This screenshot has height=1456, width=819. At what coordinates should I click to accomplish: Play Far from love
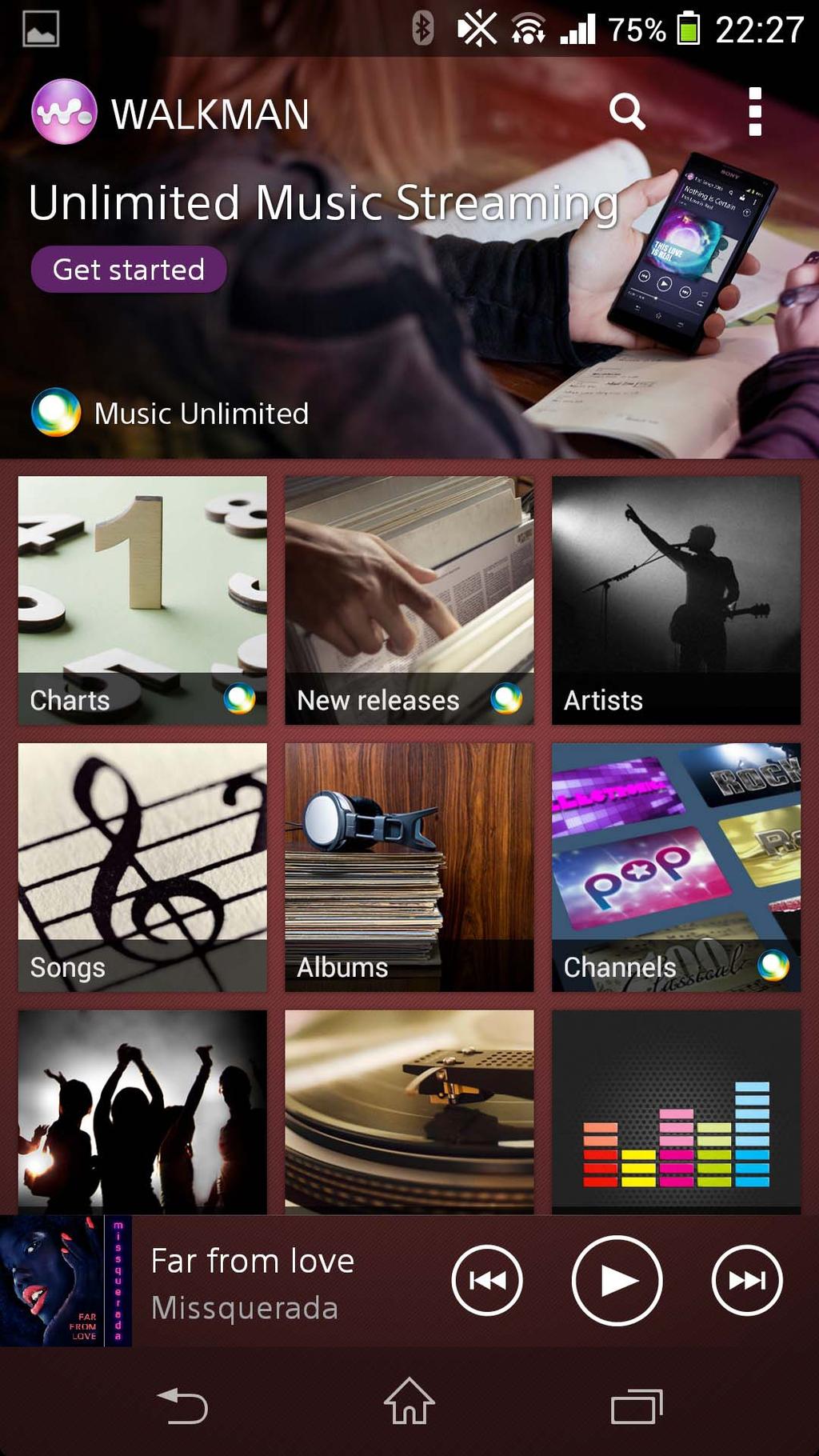[617, 1281]
